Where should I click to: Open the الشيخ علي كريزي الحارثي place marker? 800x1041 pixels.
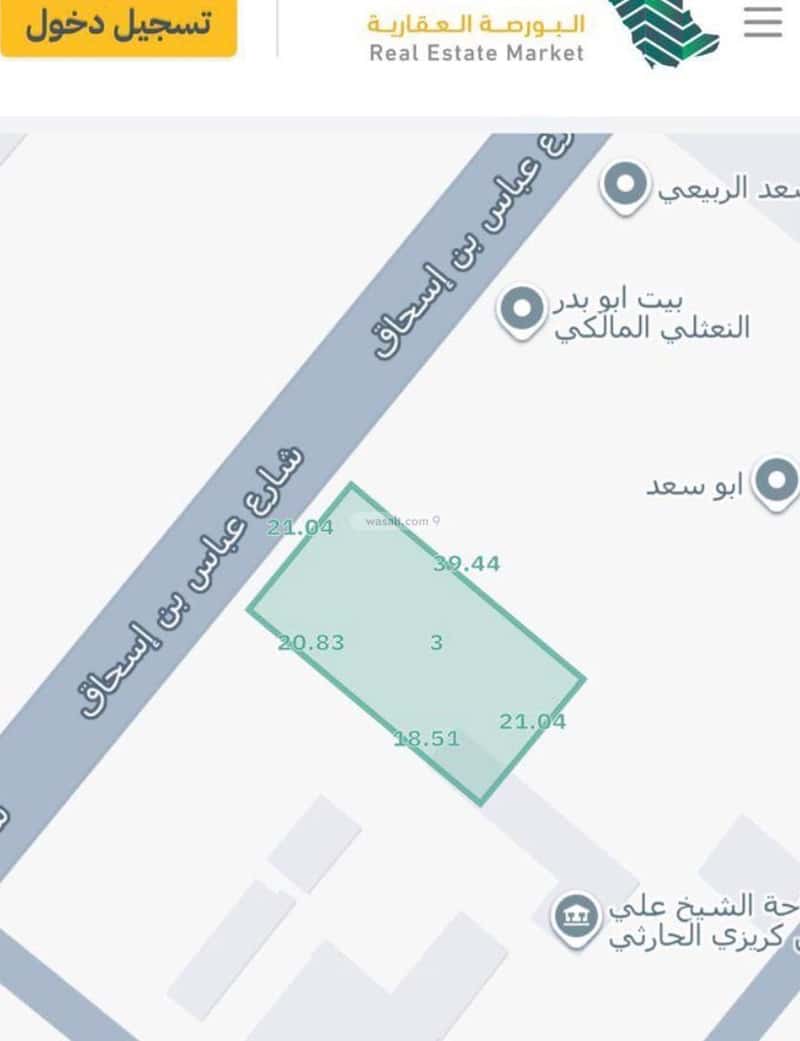[x=577, y=918]
